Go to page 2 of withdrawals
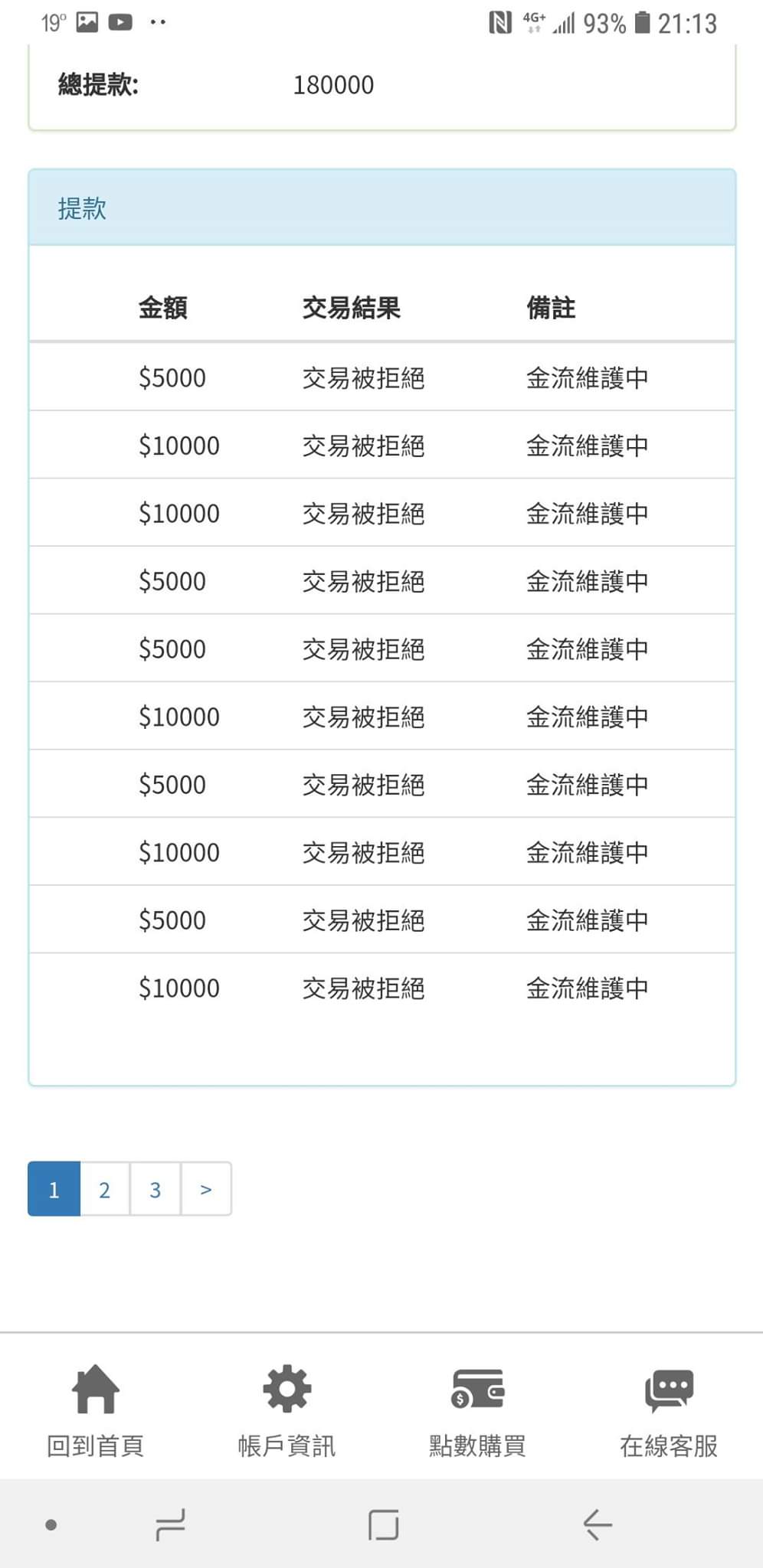763x1568 pixels. click(x=104, y=1189)
